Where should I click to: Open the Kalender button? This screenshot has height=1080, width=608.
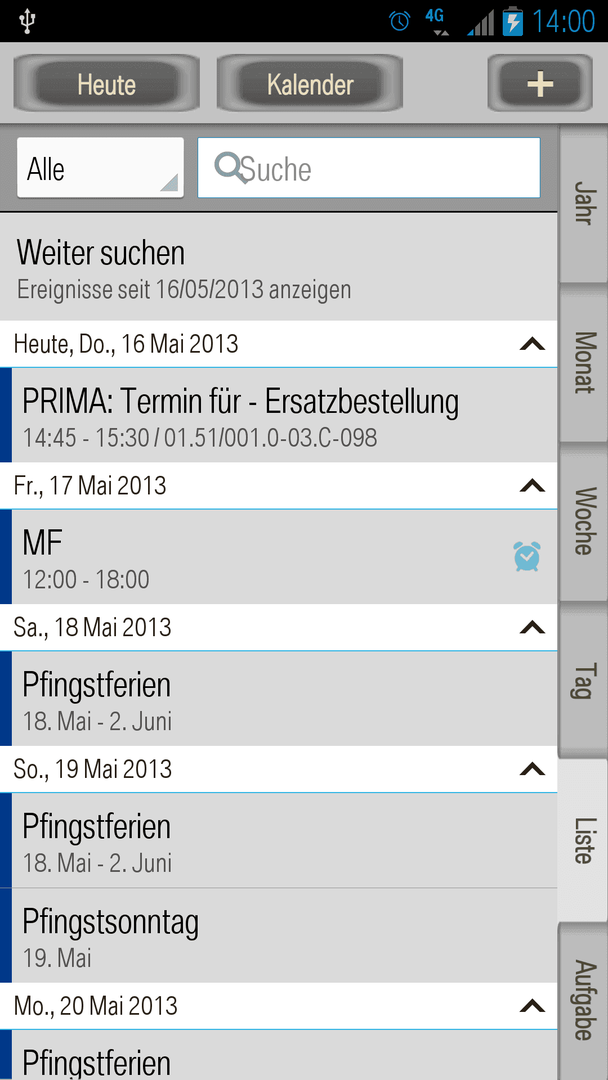310,83
